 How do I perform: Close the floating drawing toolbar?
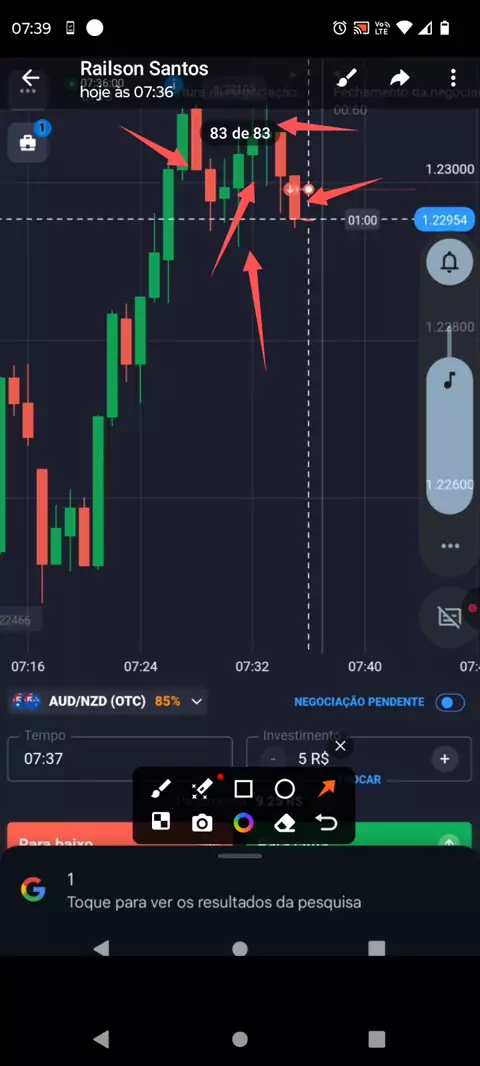click(341, 746)
